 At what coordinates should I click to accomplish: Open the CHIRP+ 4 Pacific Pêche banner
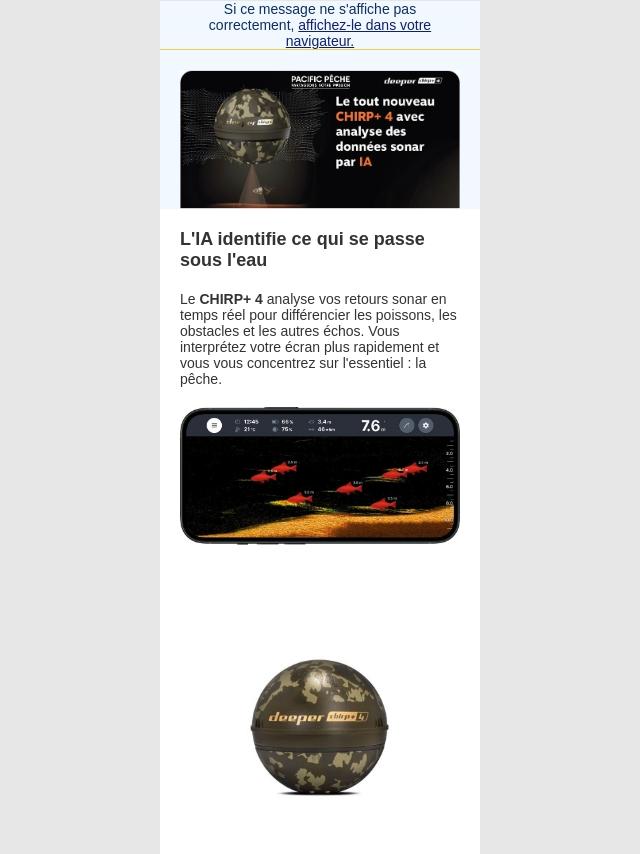tap(320, 139)
